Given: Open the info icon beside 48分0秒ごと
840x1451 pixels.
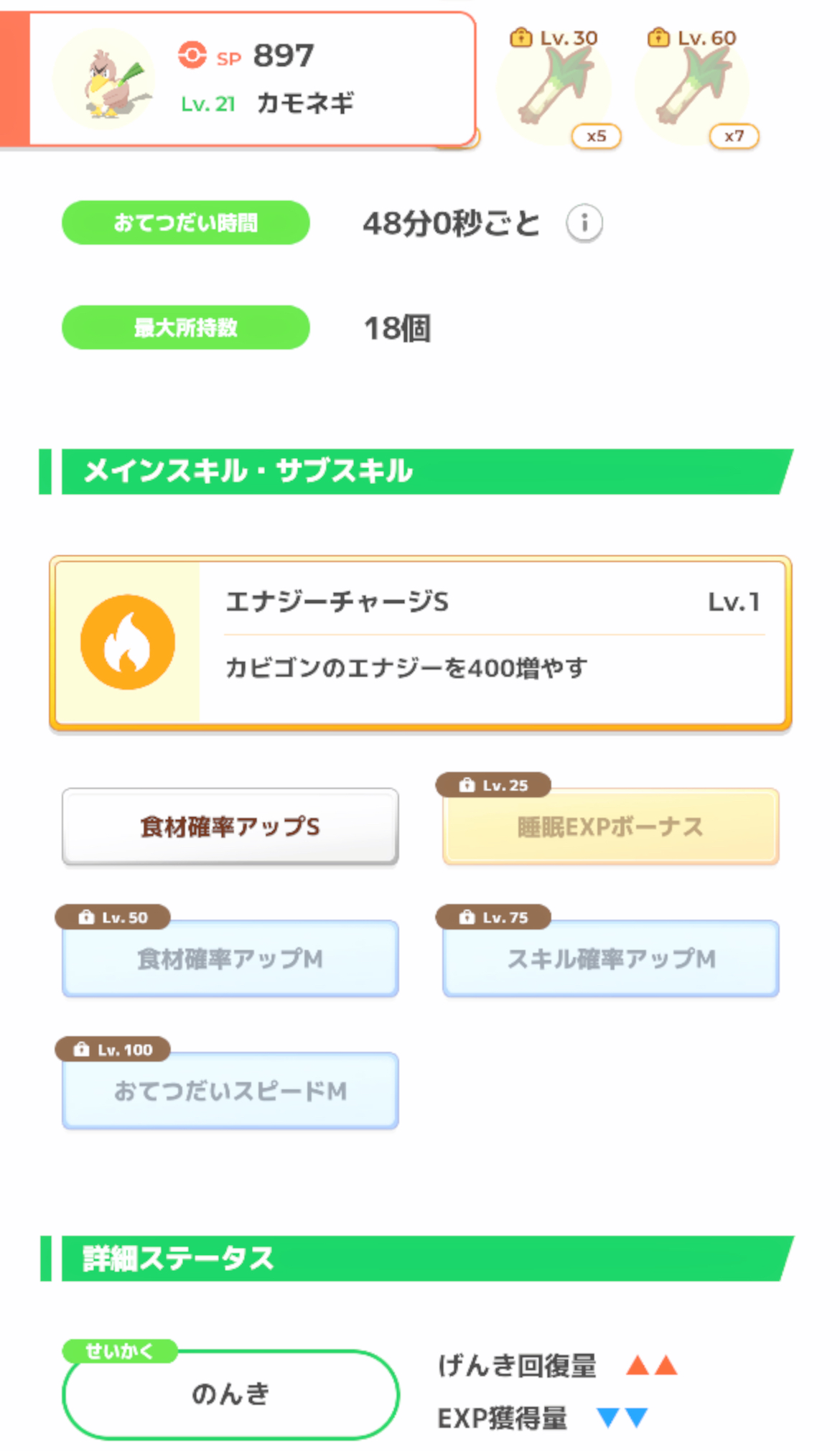Looking at the screenshot, I should (x=584, y=223).
